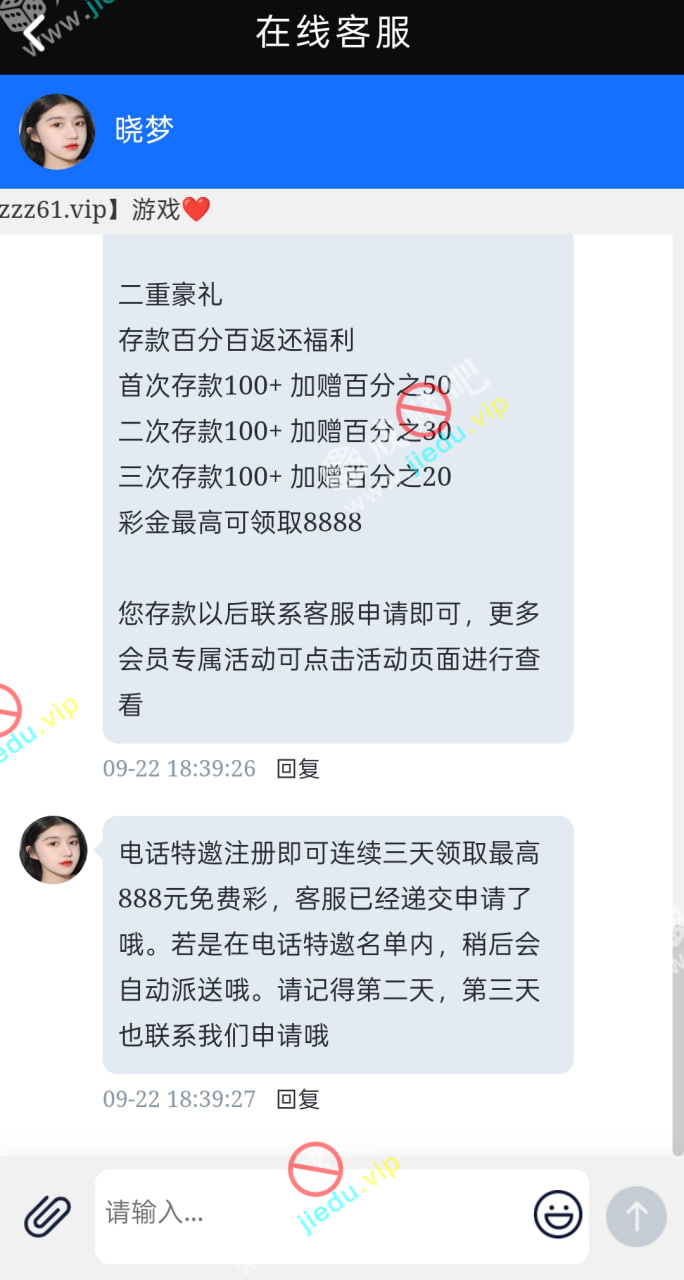
Task: Tap 回复 under the 18:39:26 message
Action: pos(298,769)
